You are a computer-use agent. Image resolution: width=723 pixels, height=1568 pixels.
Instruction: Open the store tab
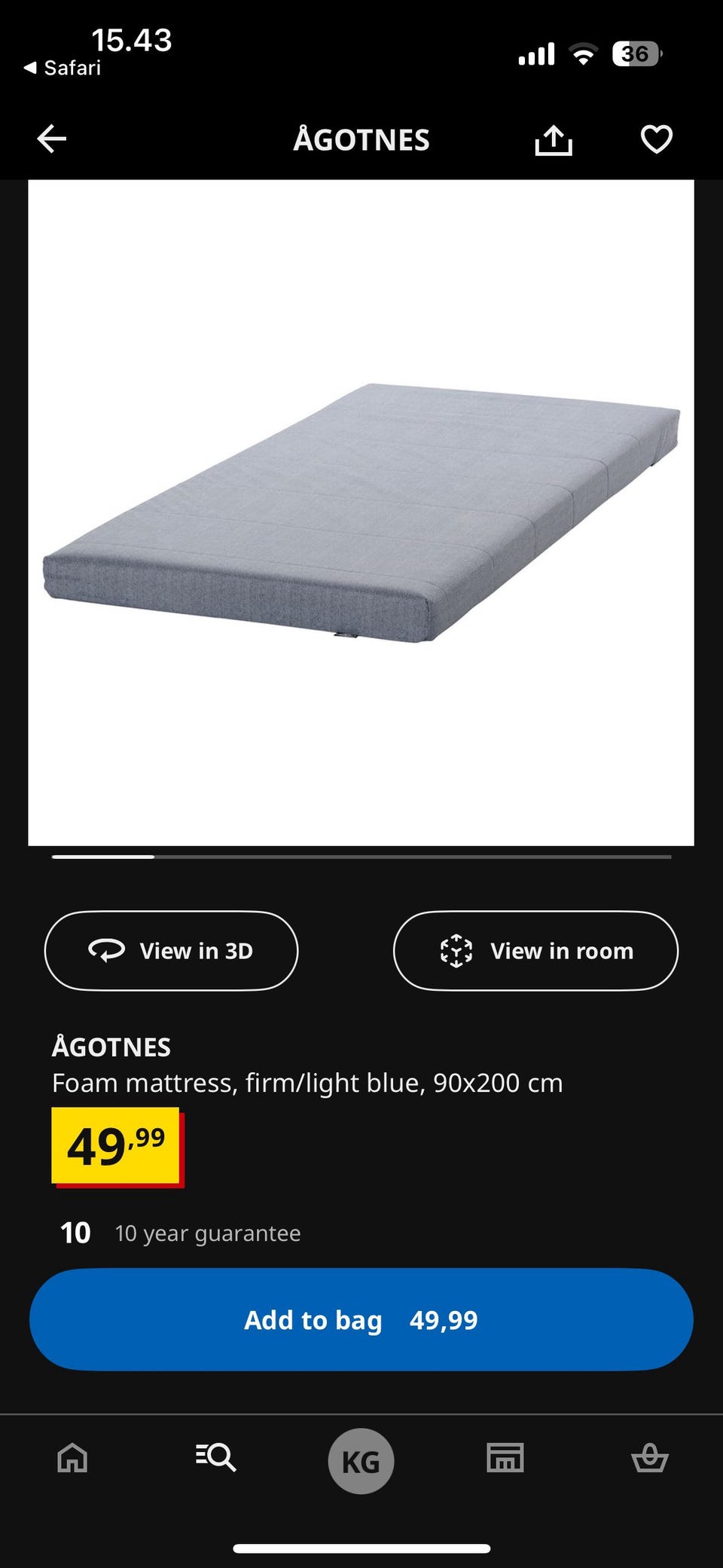pos(505,1458)
